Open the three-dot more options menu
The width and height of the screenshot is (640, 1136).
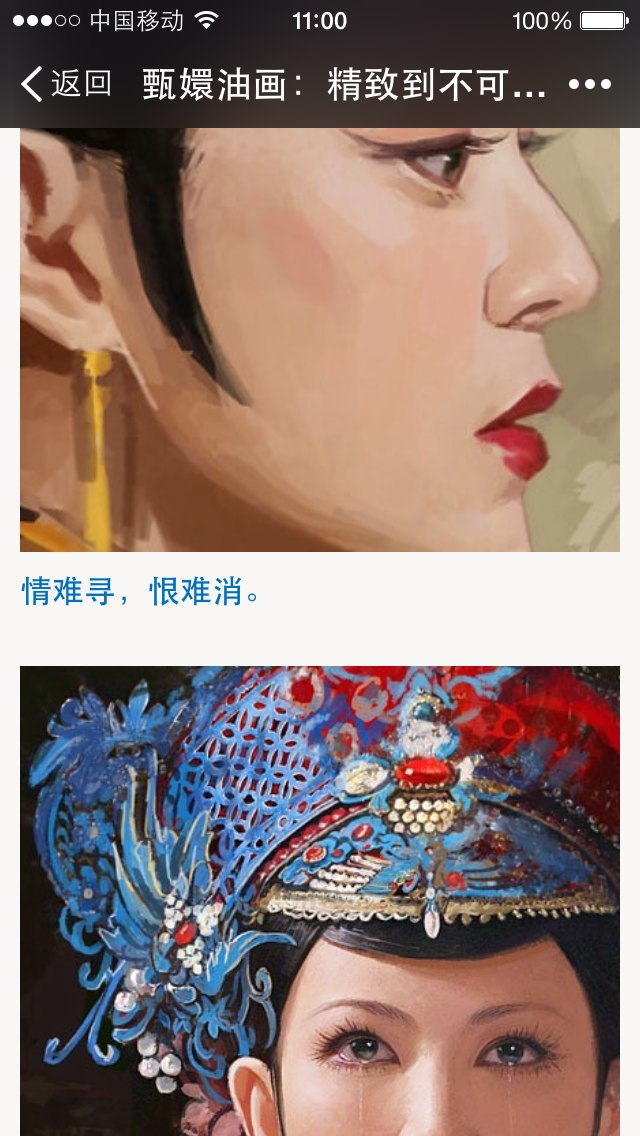click(x=590, y=85)
